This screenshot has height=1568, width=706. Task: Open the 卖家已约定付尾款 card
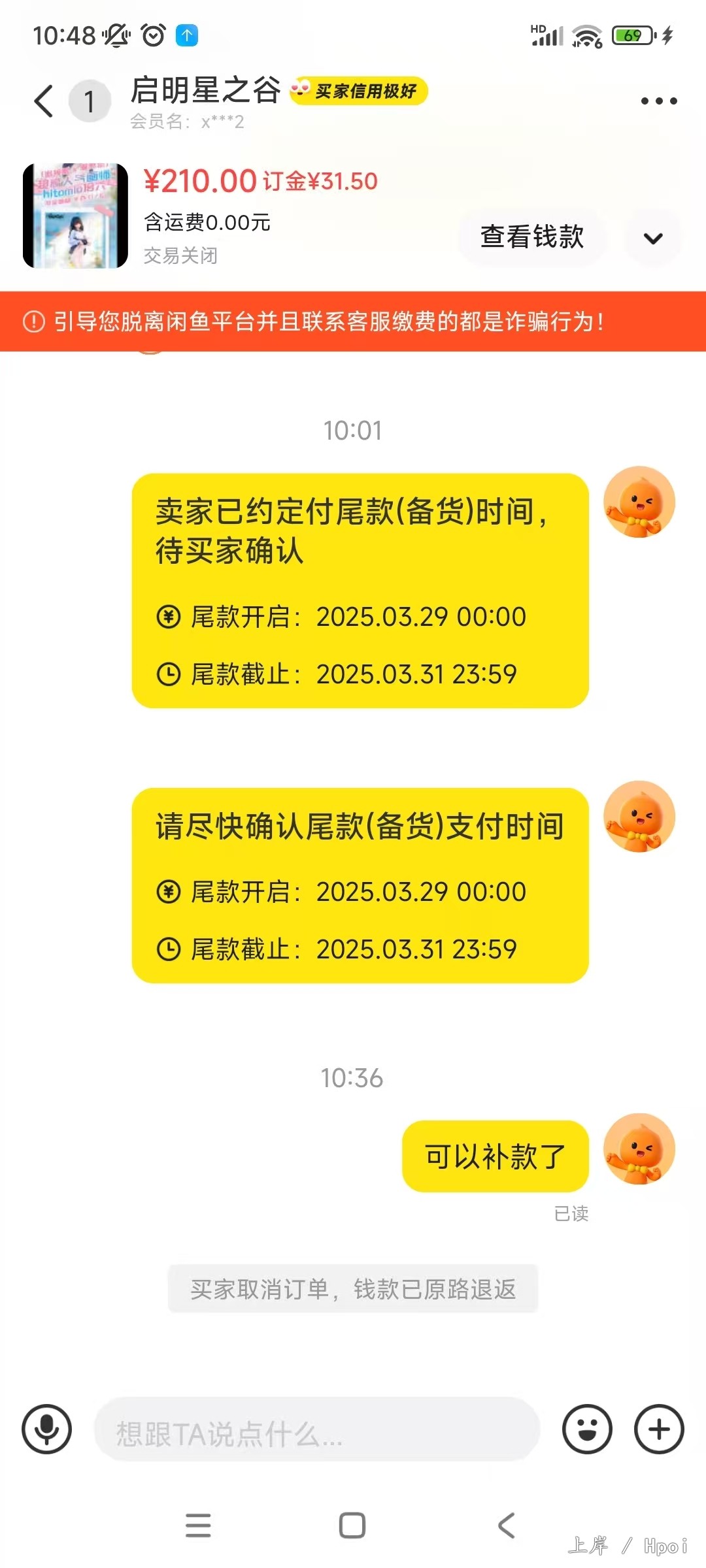click(x=360, y=591)
